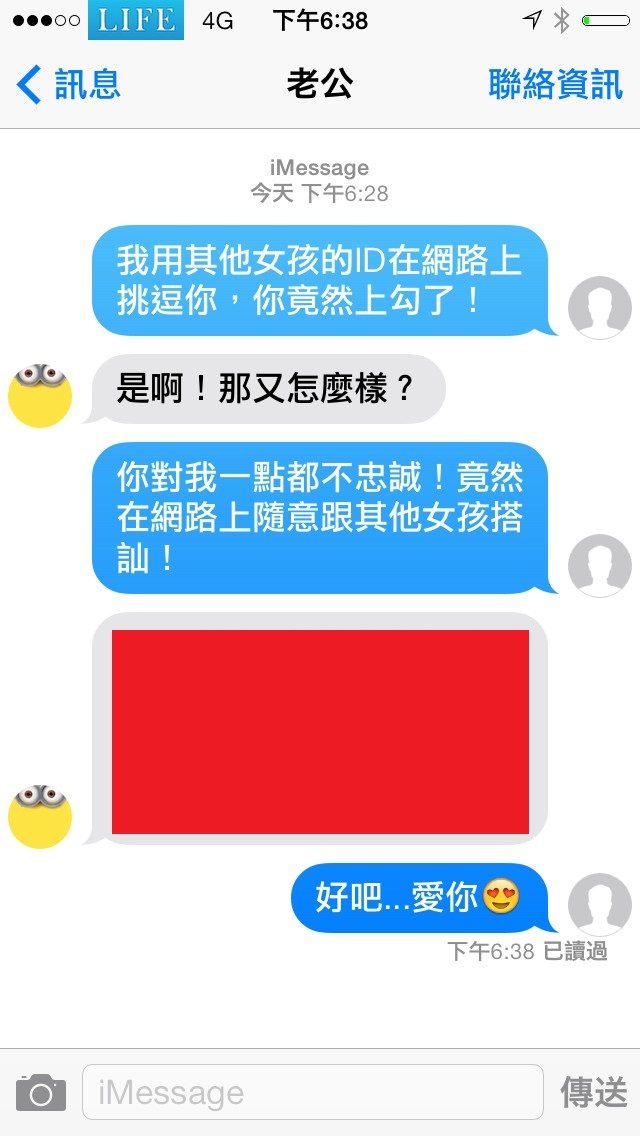This screenshot has height=1136, width=640.
Task: Tap the camera icon to attach a photo
Action: [x=41, y=1092]
